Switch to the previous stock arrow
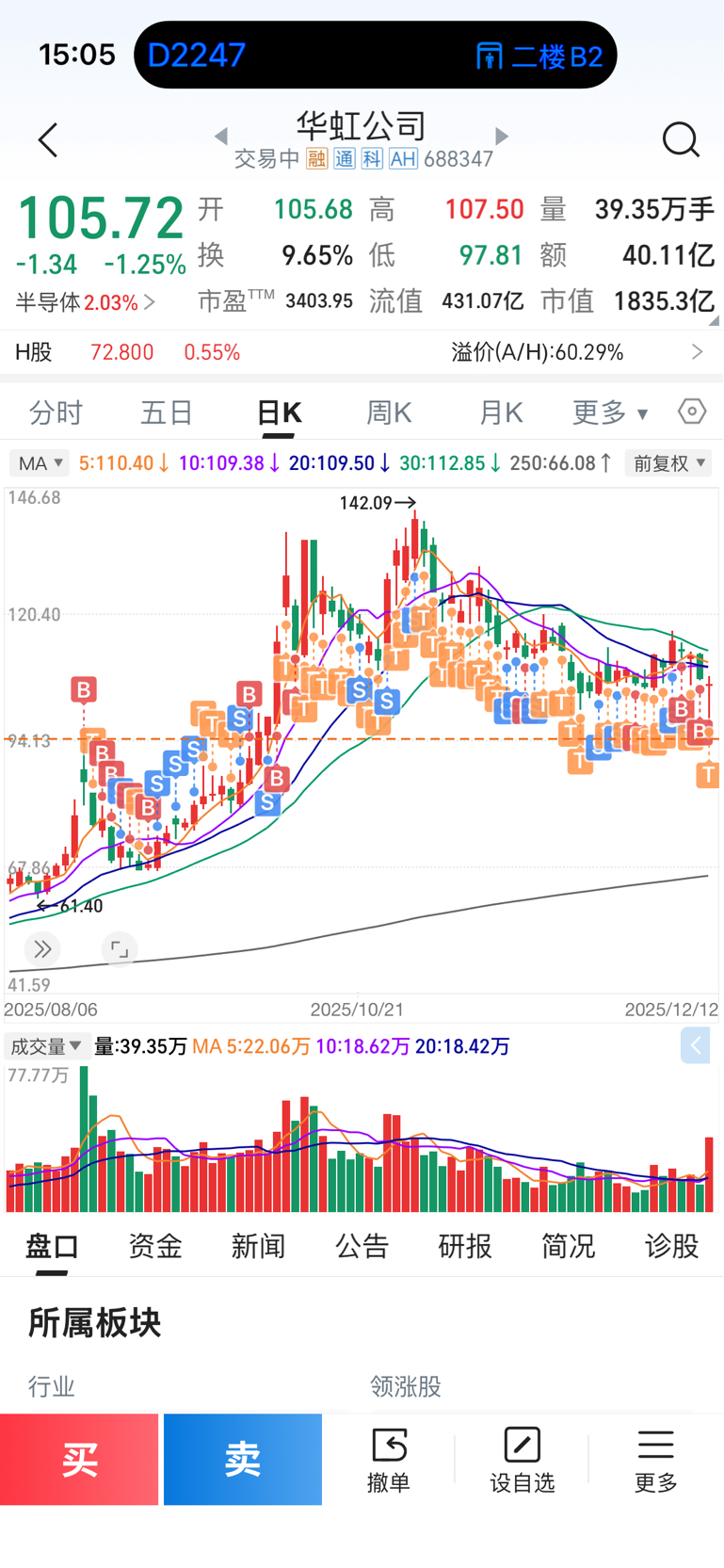This screenshot has width=724, height=1568. coord(221,137)
